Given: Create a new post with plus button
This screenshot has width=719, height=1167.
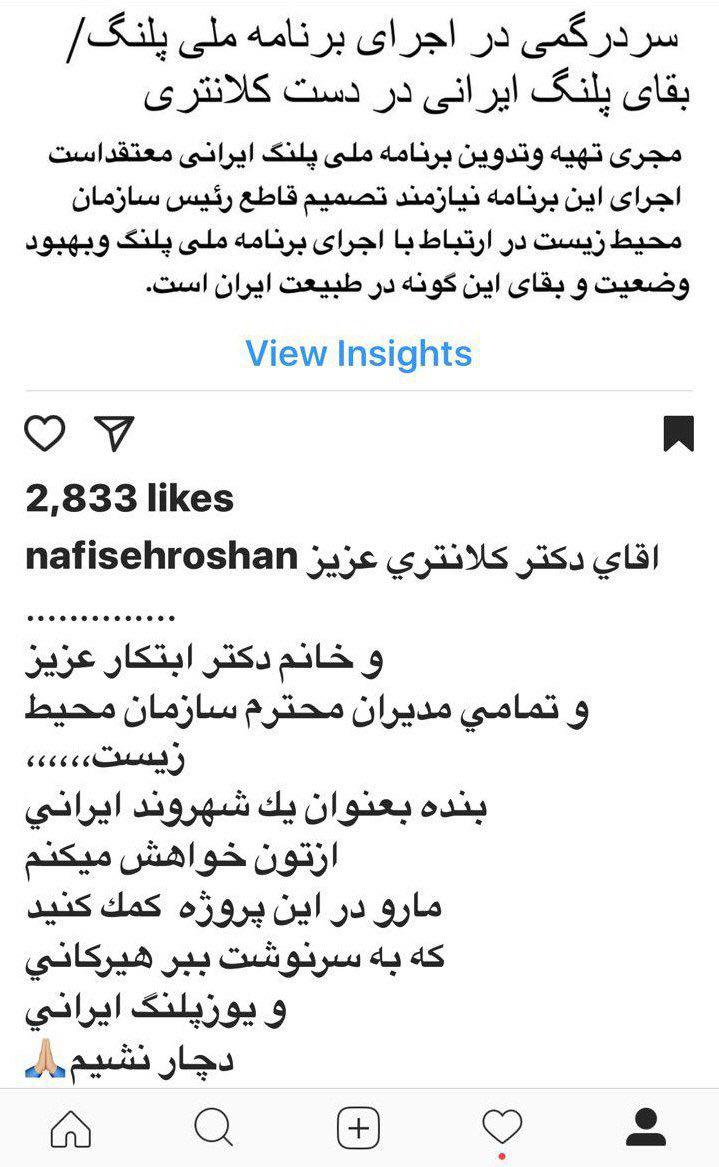Looking at the screenshot, I should 358,1129.
